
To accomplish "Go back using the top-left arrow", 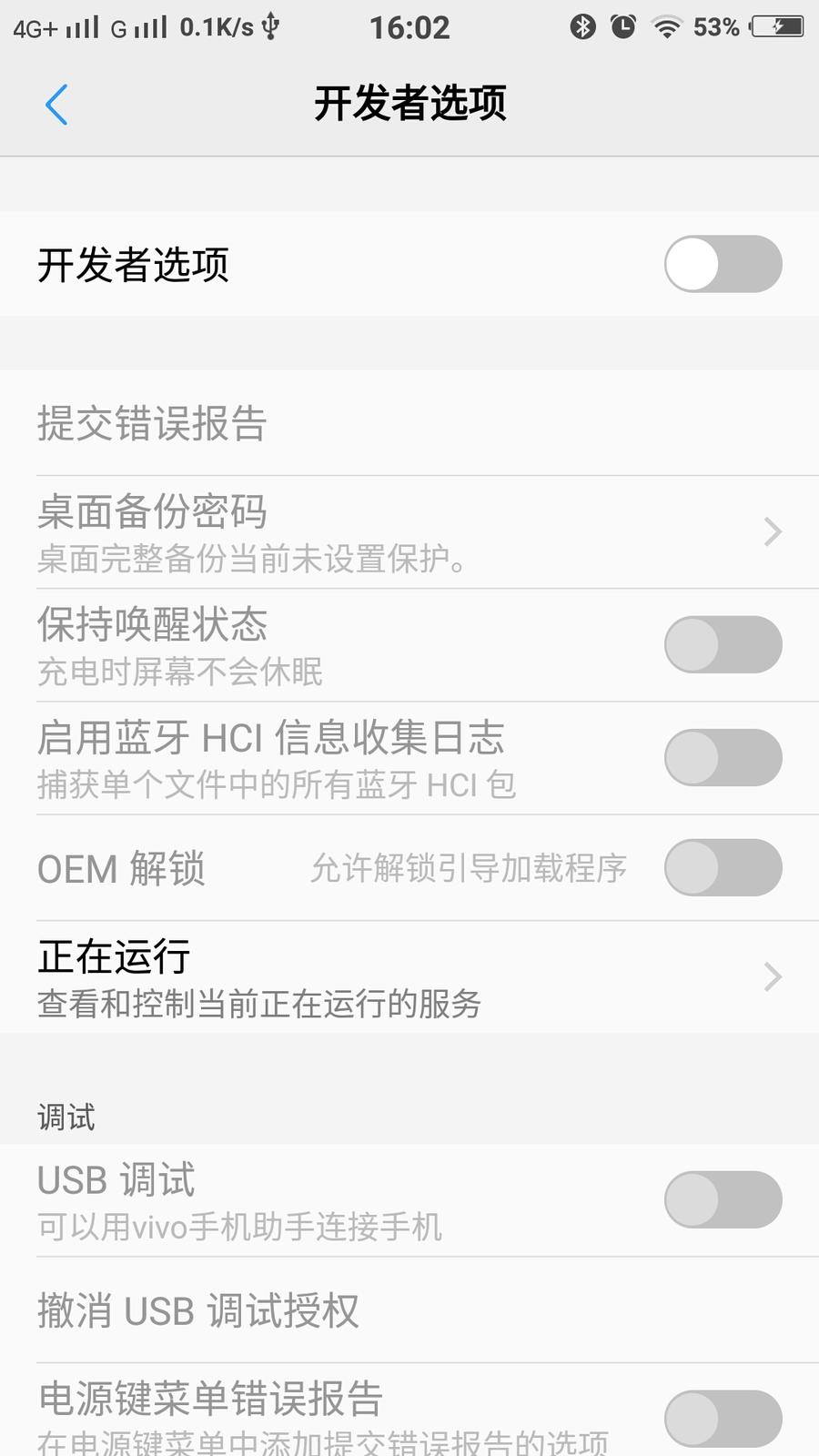I will [x=56, y=105].
